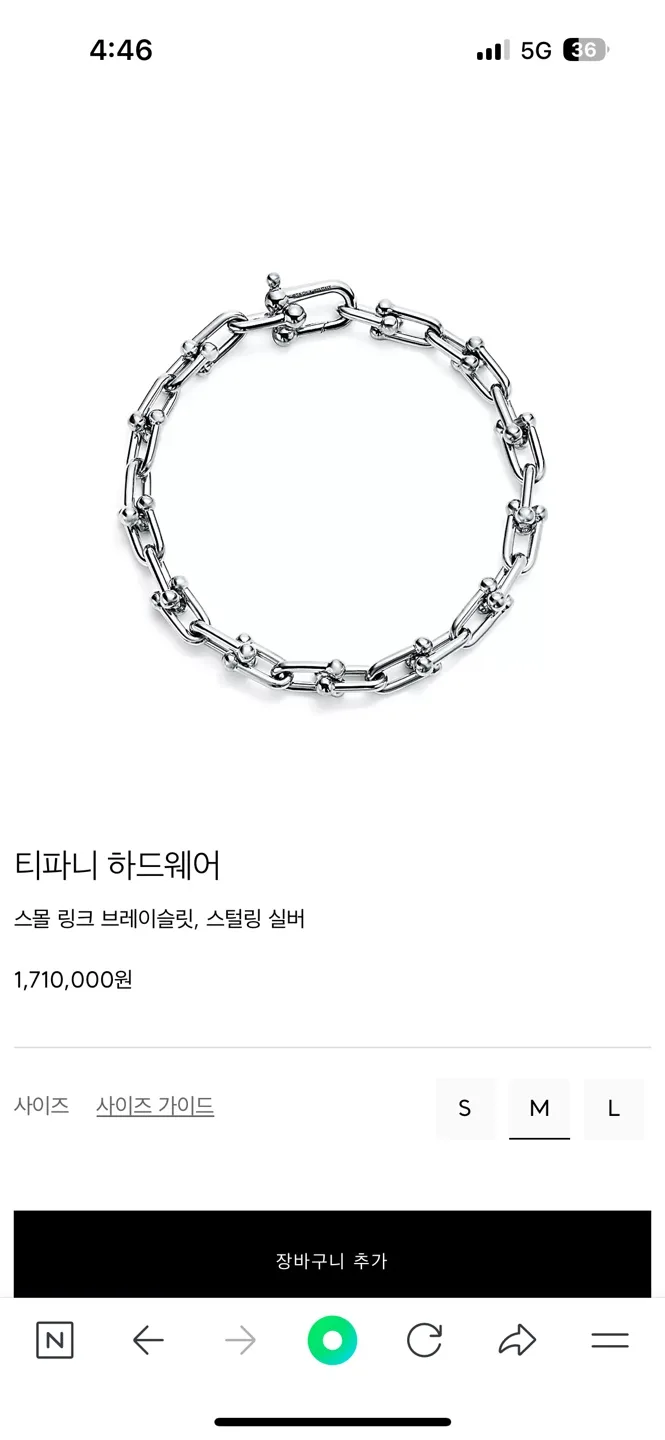665x1440 pixels.
Task: Select size S
Action: (465, 1108)
